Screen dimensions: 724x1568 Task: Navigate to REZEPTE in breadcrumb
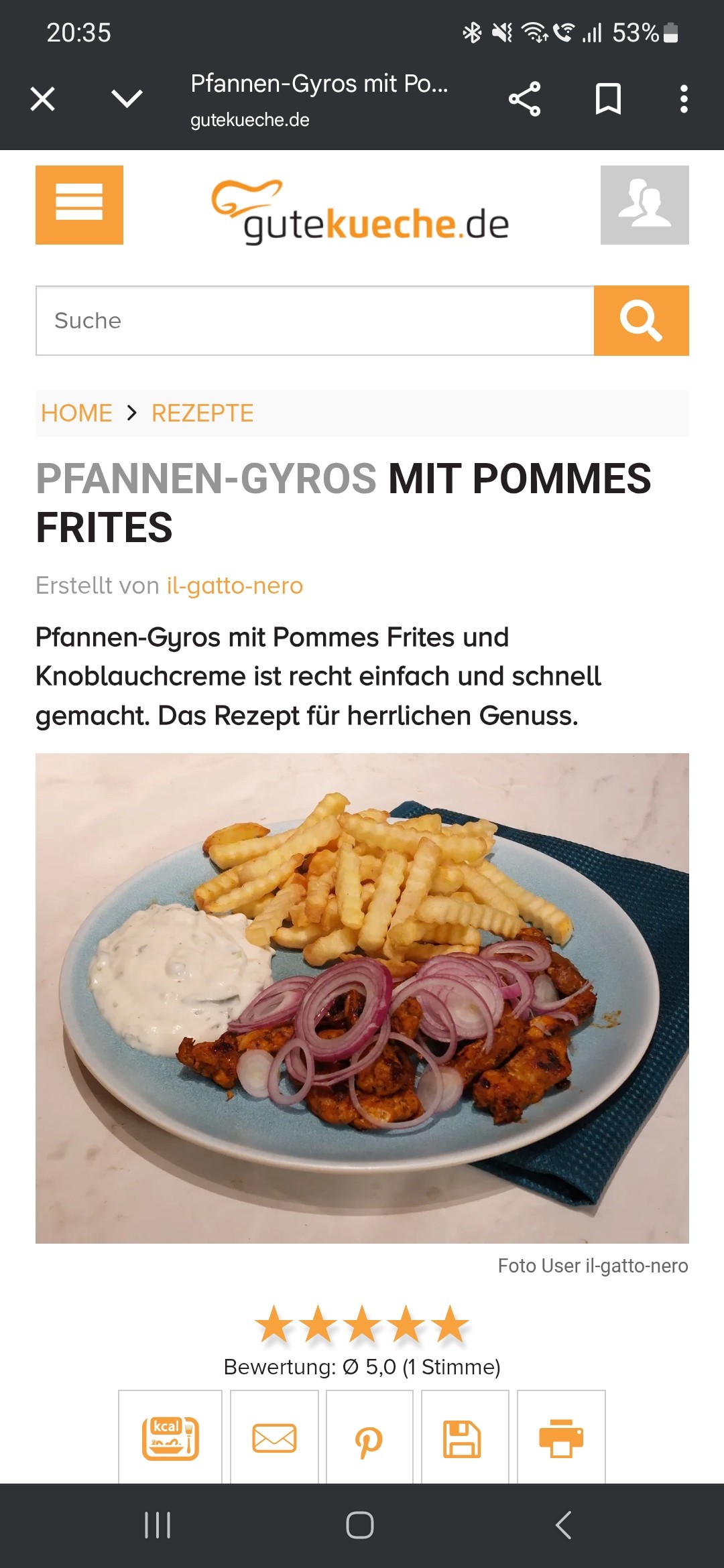[202, 413]
